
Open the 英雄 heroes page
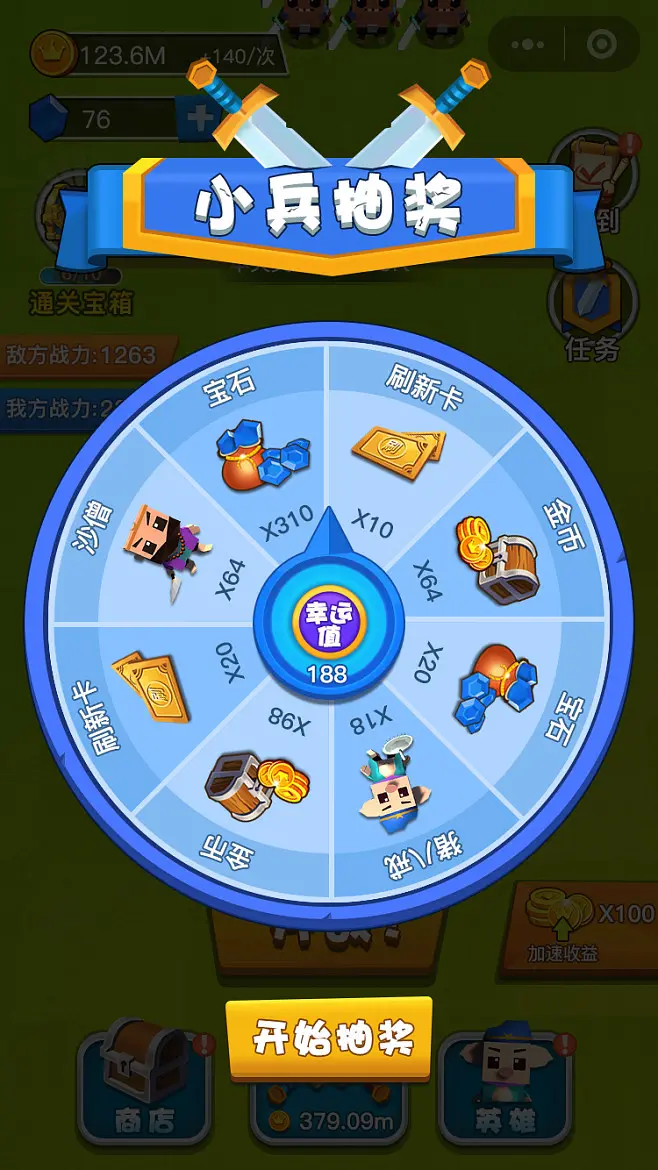click(505, 1088)
